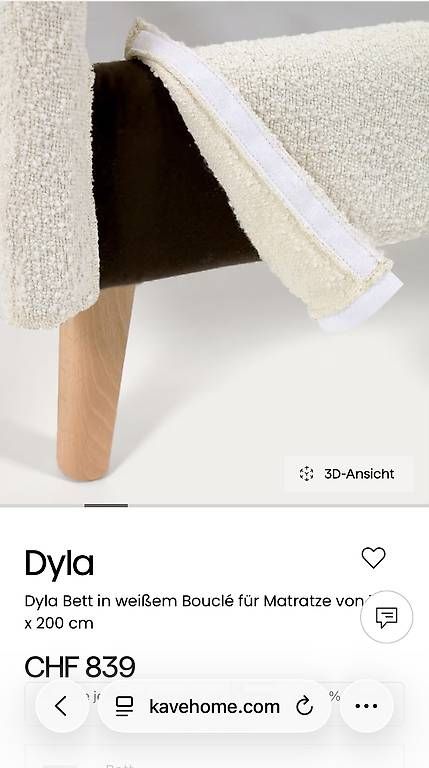Reload the kavehome.com page

pos(305,706)
